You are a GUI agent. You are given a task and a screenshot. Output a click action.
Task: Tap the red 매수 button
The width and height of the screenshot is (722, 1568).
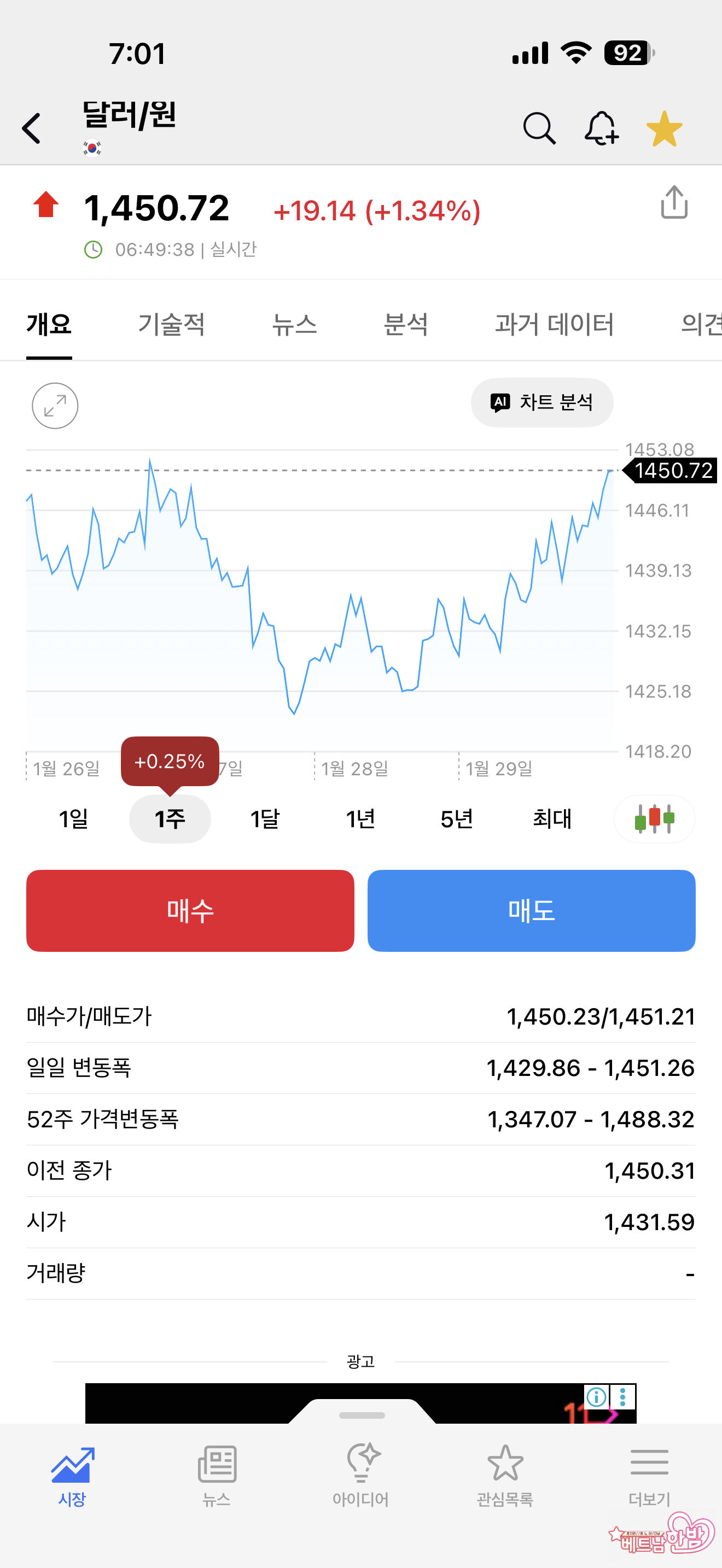pyautogui.click(x=190, y=911)
